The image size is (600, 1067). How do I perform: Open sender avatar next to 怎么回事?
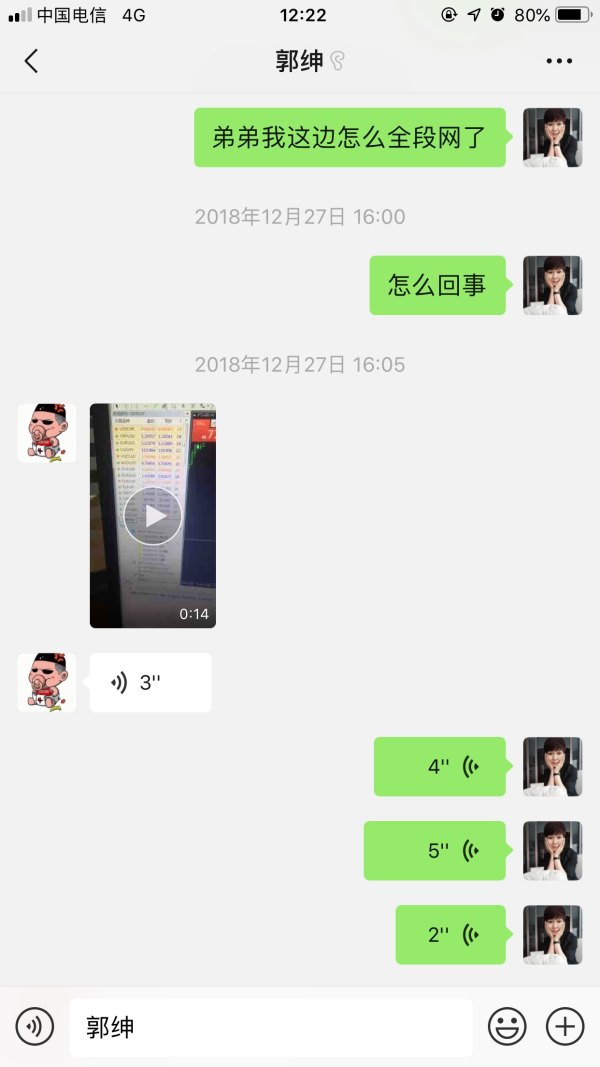pos(552,285)
